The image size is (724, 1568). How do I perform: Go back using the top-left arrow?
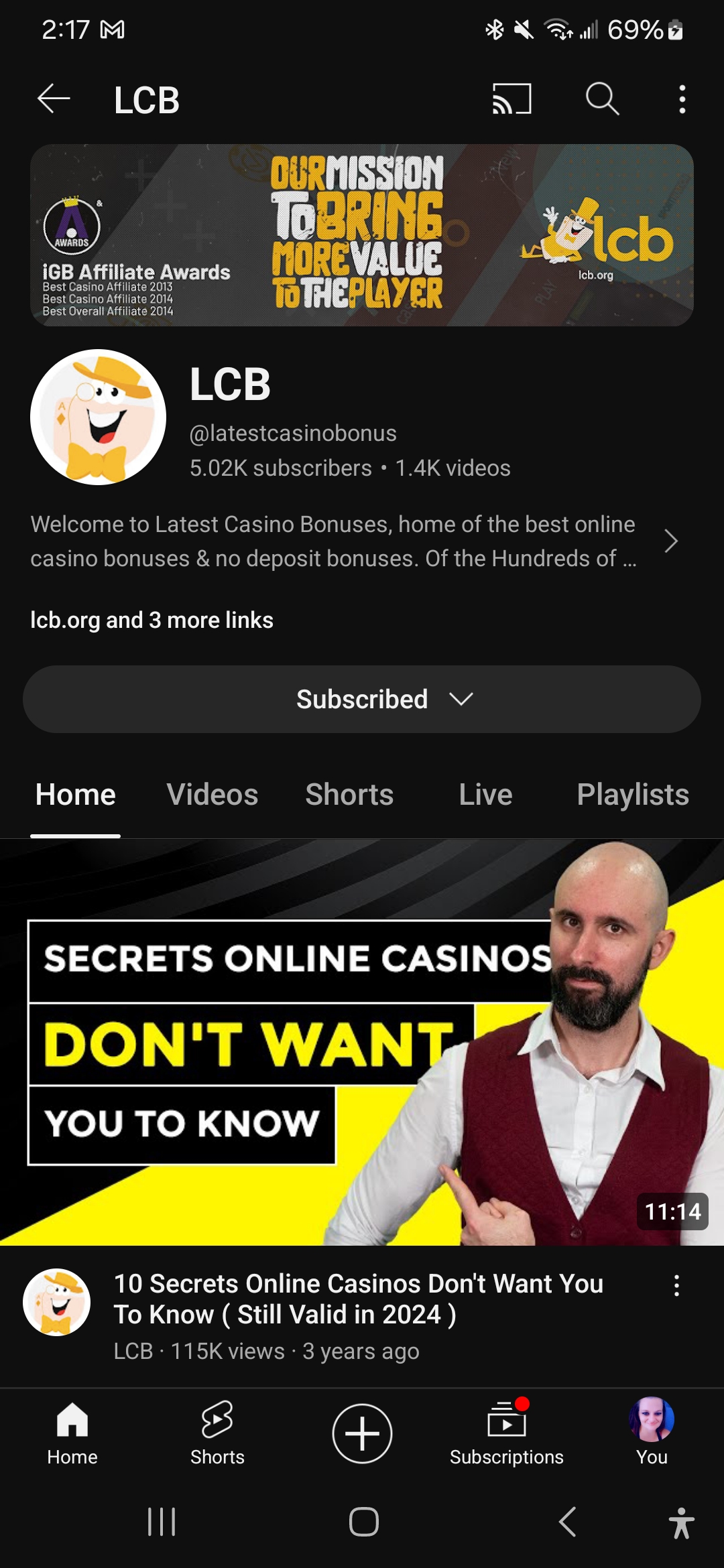coord(54,99)
